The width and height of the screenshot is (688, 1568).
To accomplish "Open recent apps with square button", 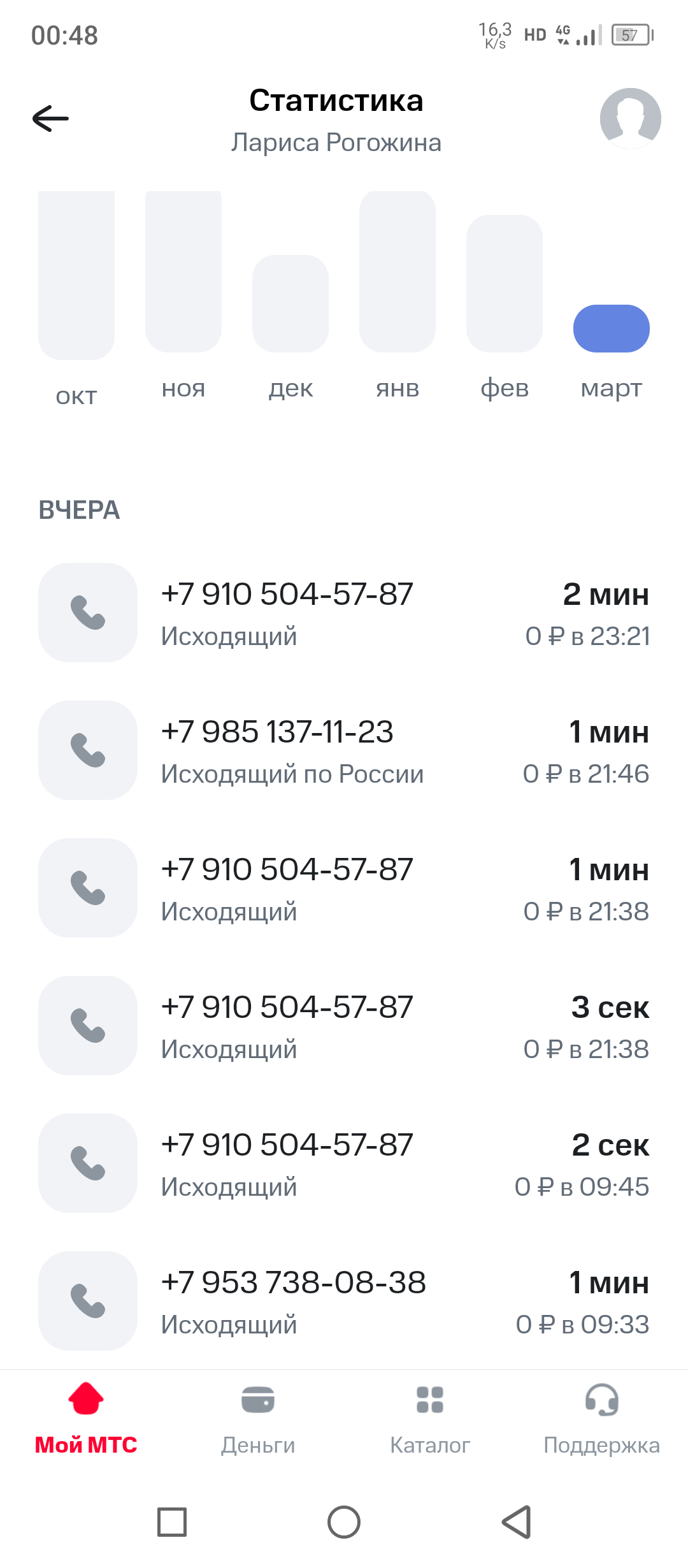I will click(172, 1522).
